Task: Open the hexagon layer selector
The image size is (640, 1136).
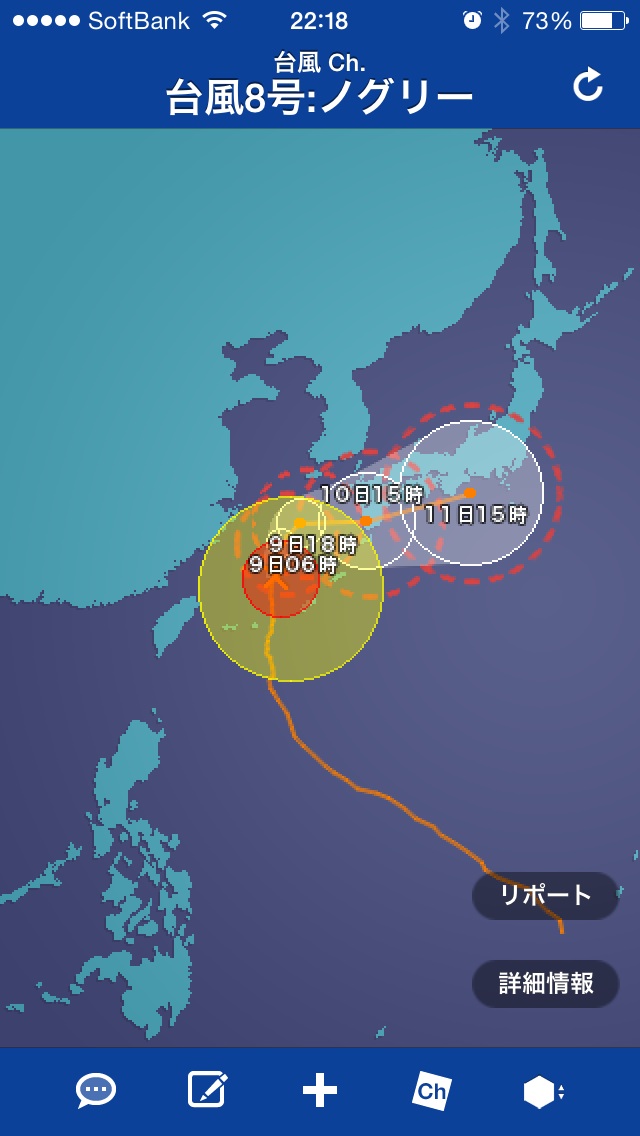Action: (543, 1092)
